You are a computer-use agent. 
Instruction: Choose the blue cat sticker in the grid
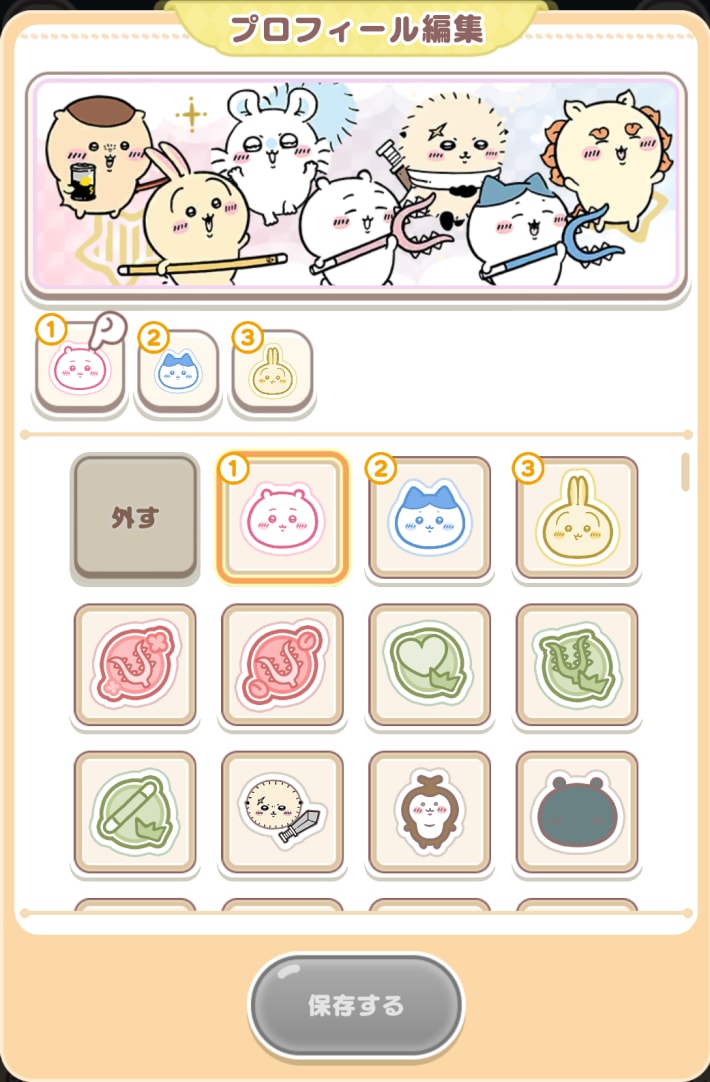(x=430, y=517)
